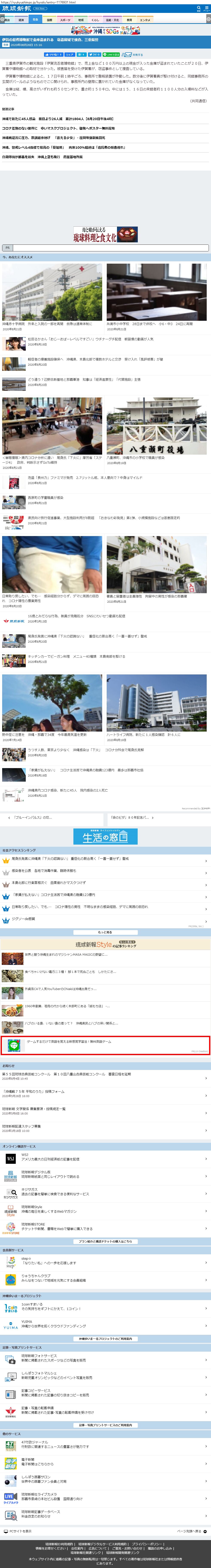The image size is (211, 1568).
Task: Open related article about 沖縄で新たに45人感染
Action: (58, 119)
